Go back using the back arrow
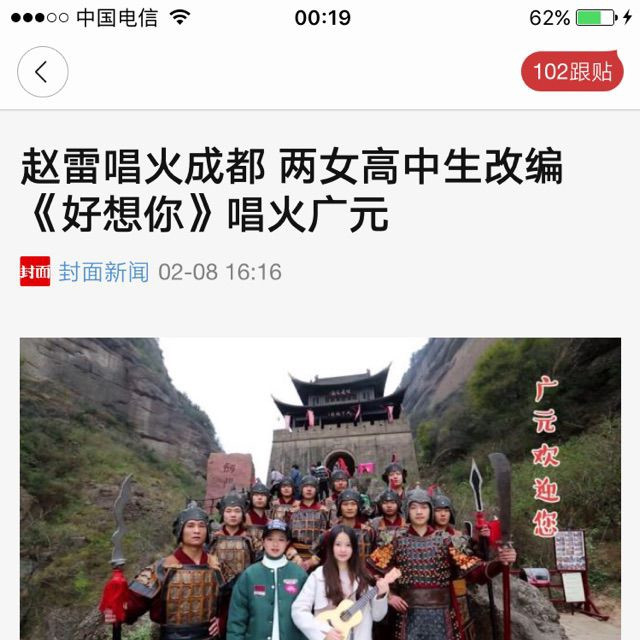 [x=42, y=72]
